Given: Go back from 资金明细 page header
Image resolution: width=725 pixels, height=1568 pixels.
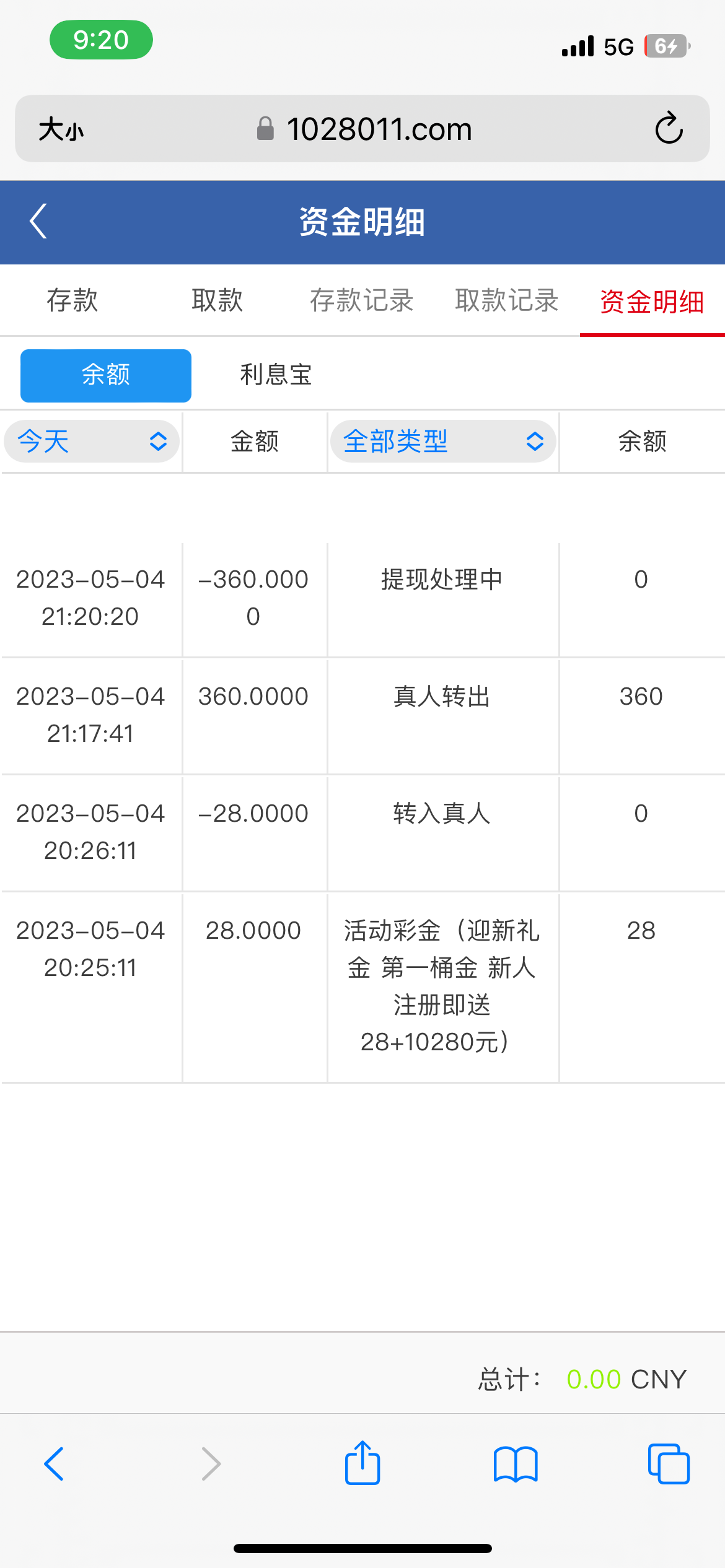Looking at the screenshot, I should 38,222.
